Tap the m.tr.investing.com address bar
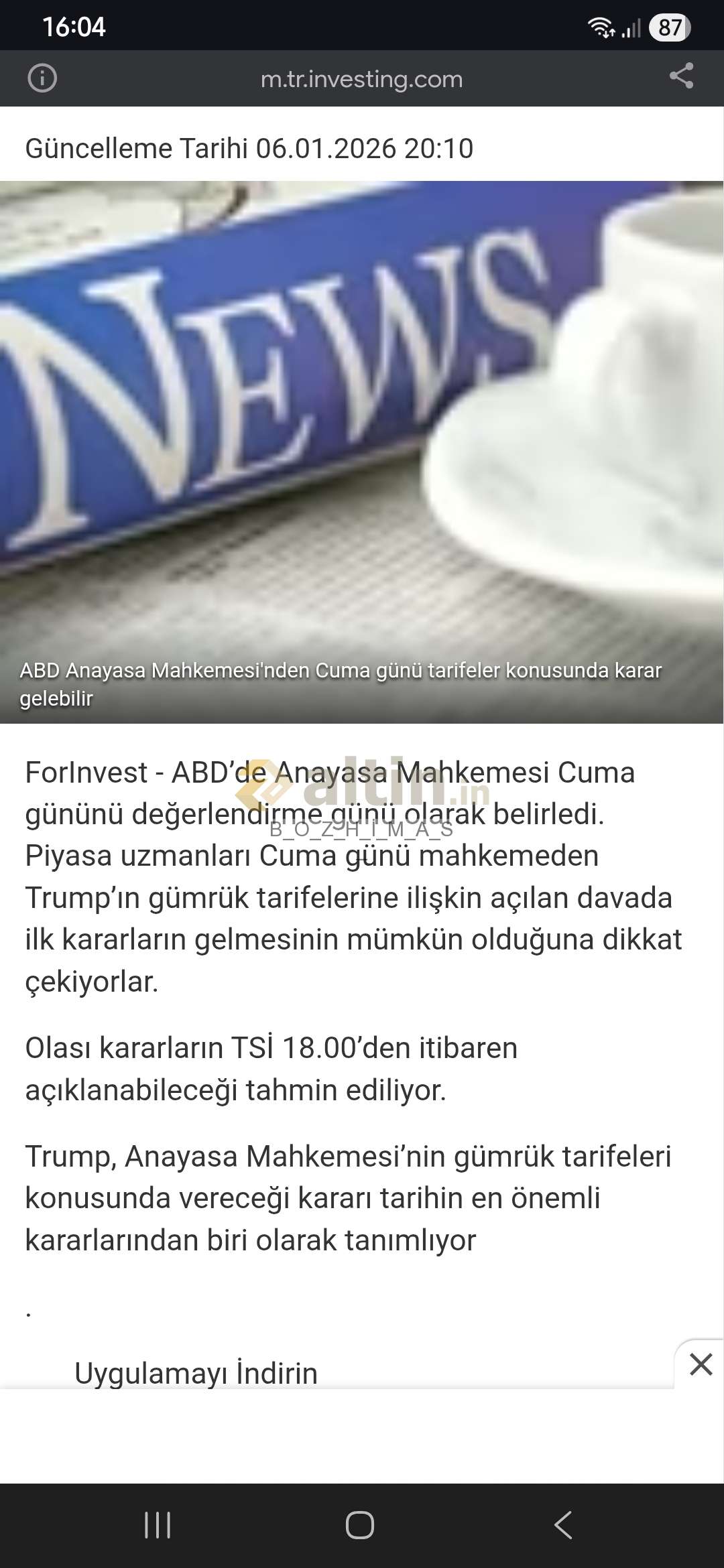Image resolution: width=724 pixels, height=1568 pixels. (361, 79)
